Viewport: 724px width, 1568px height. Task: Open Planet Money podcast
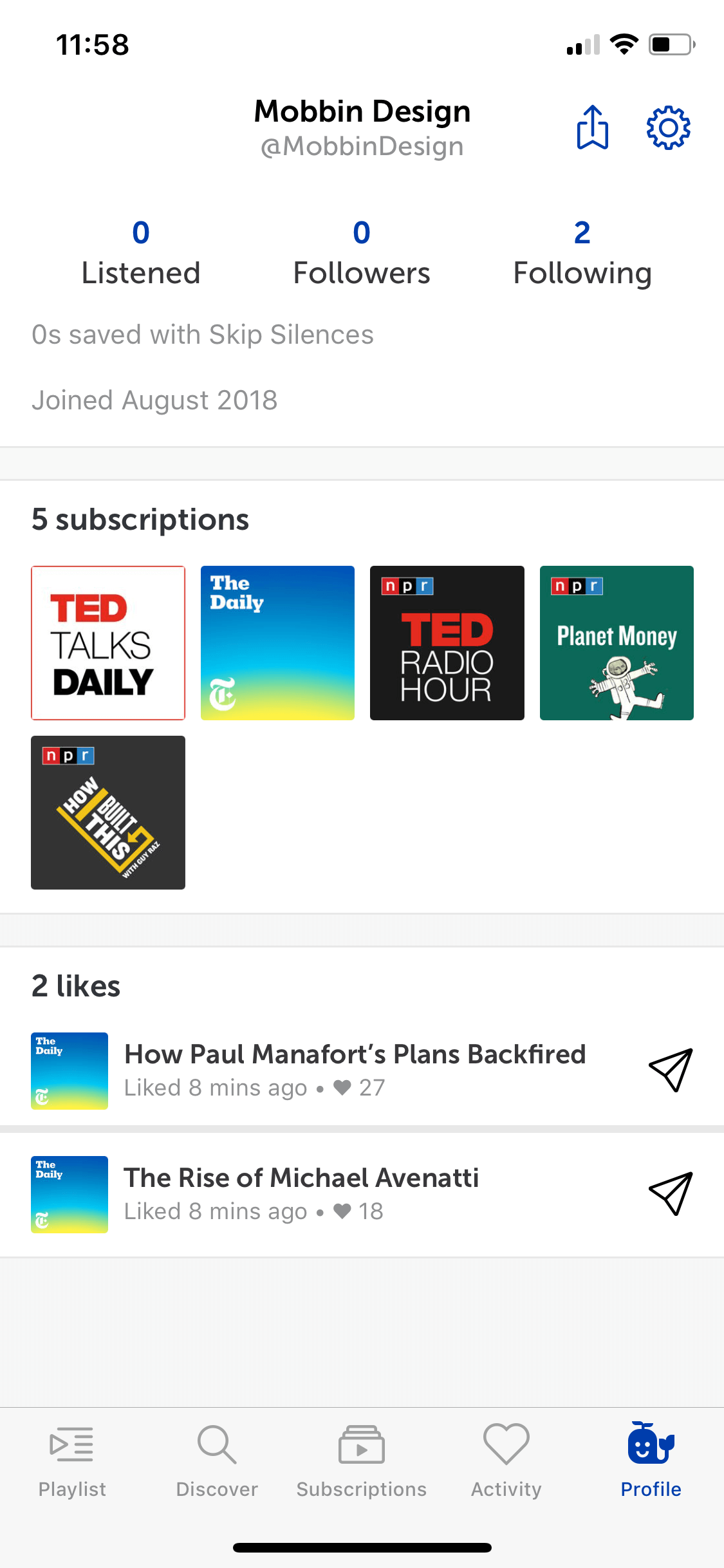pyautogui.click(x=617, y=643)
